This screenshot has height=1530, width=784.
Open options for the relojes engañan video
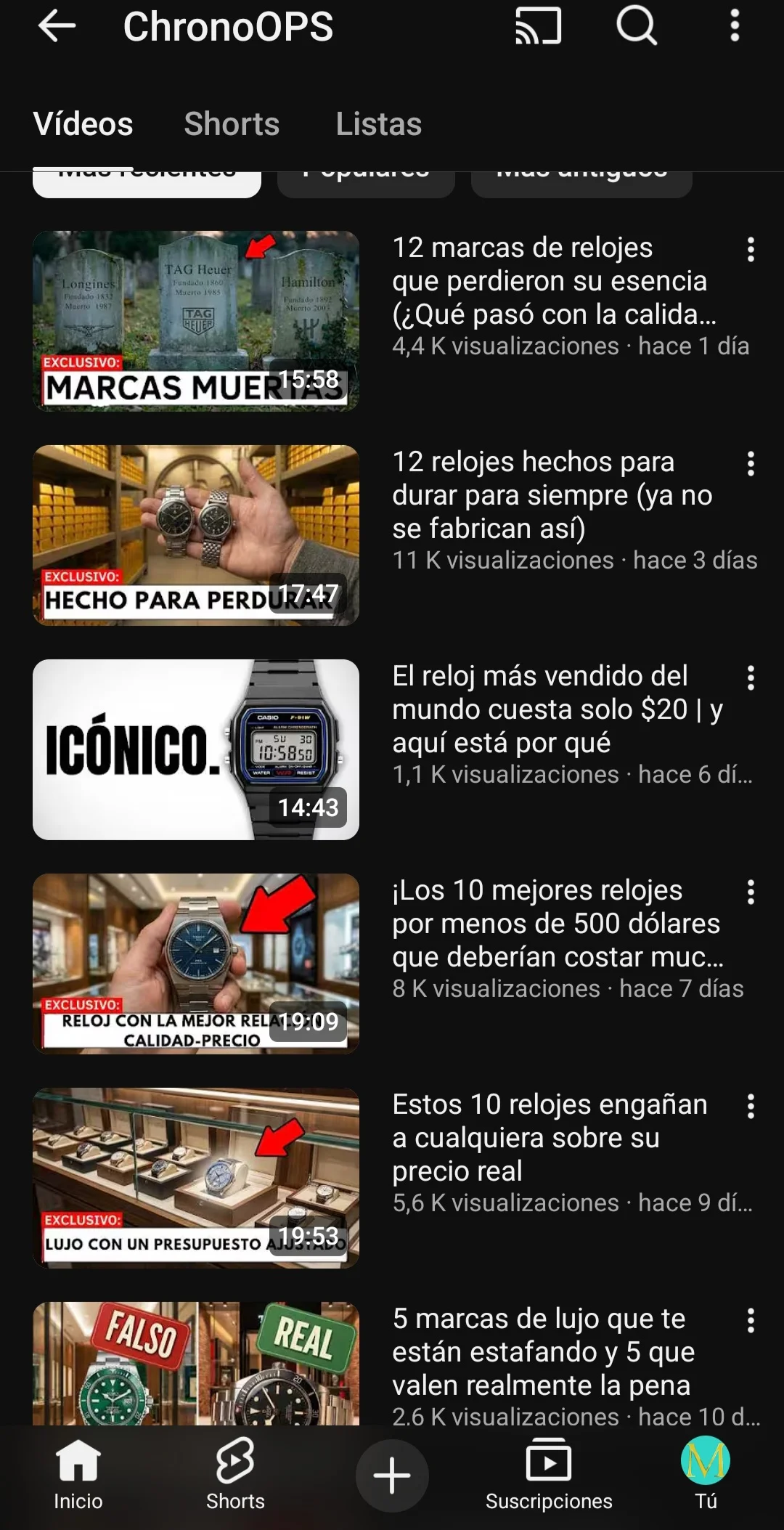(751, 1107)
